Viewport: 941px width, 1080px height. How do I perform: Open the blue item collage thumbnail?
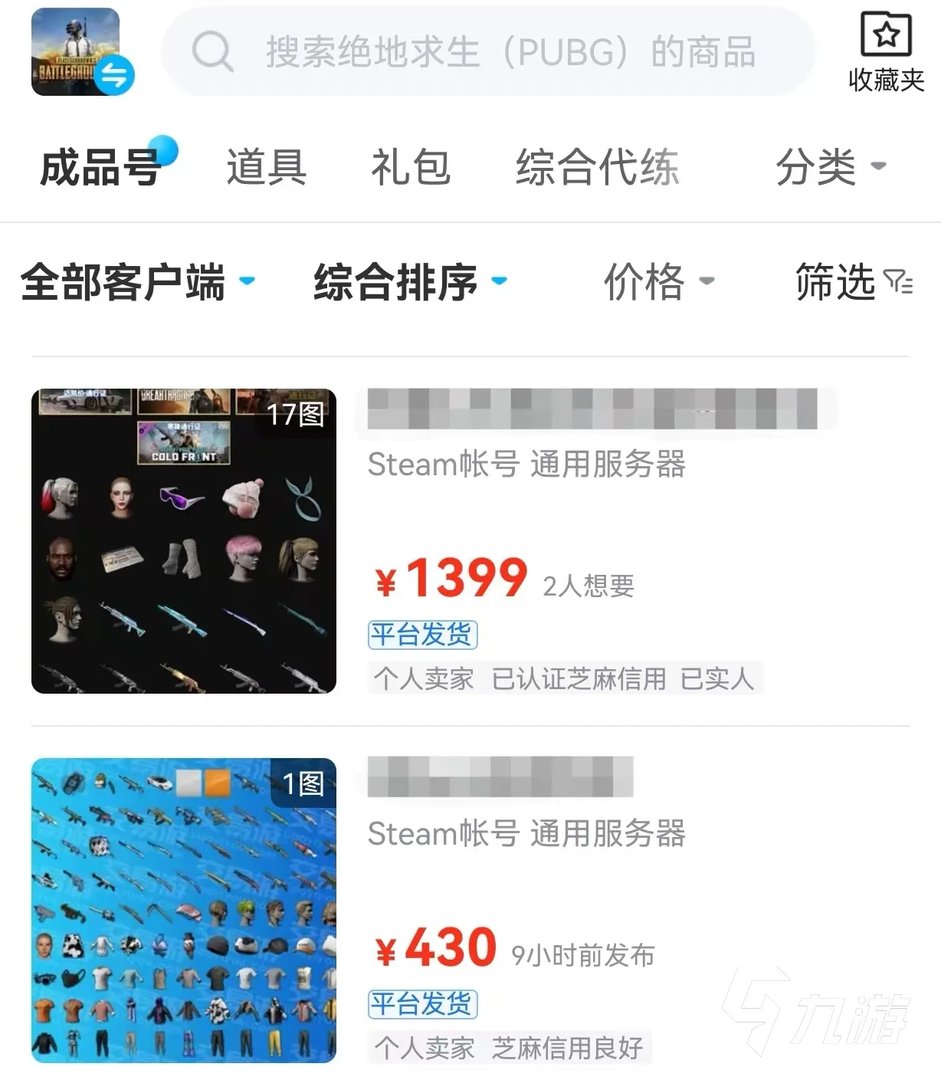click(x=186, y=912)
